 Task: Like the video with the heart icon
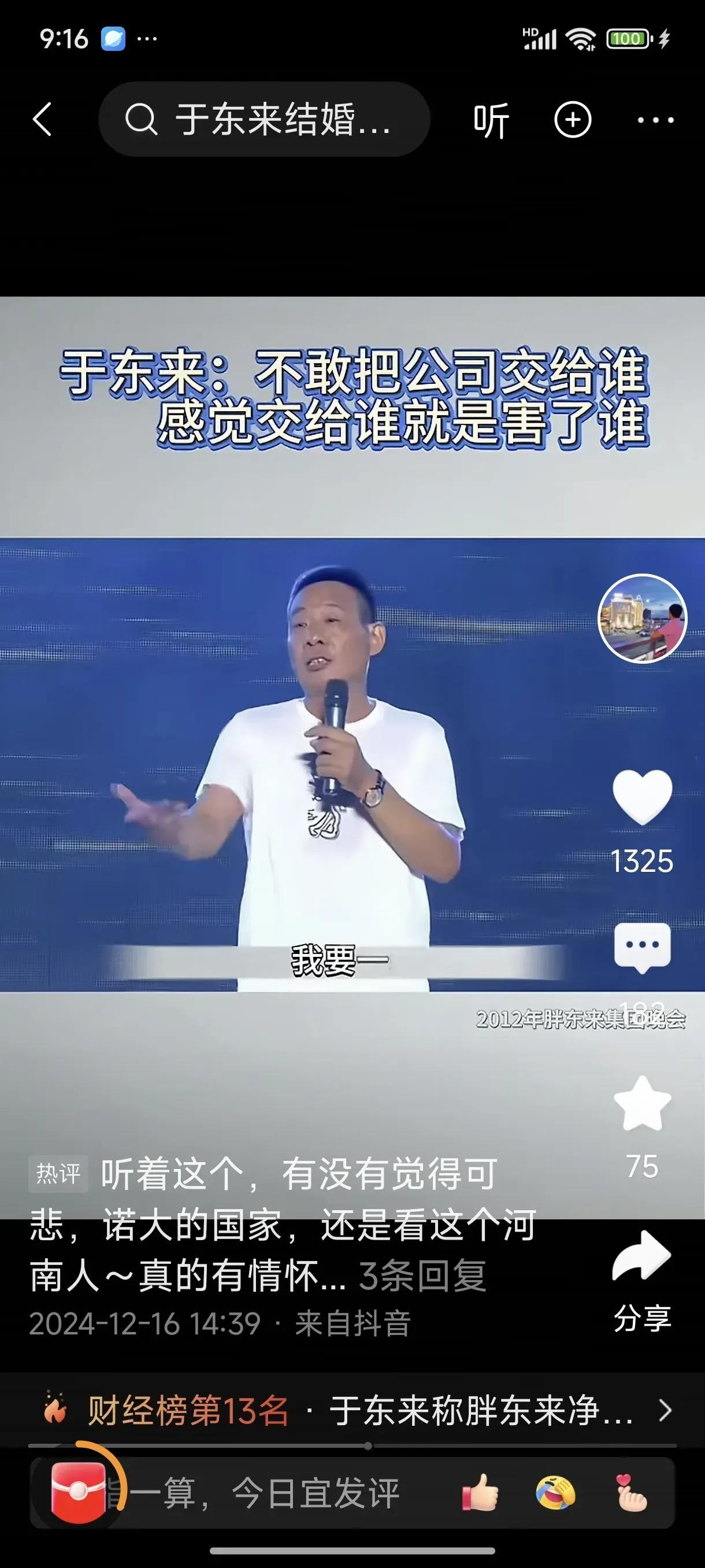pos(642,796)
